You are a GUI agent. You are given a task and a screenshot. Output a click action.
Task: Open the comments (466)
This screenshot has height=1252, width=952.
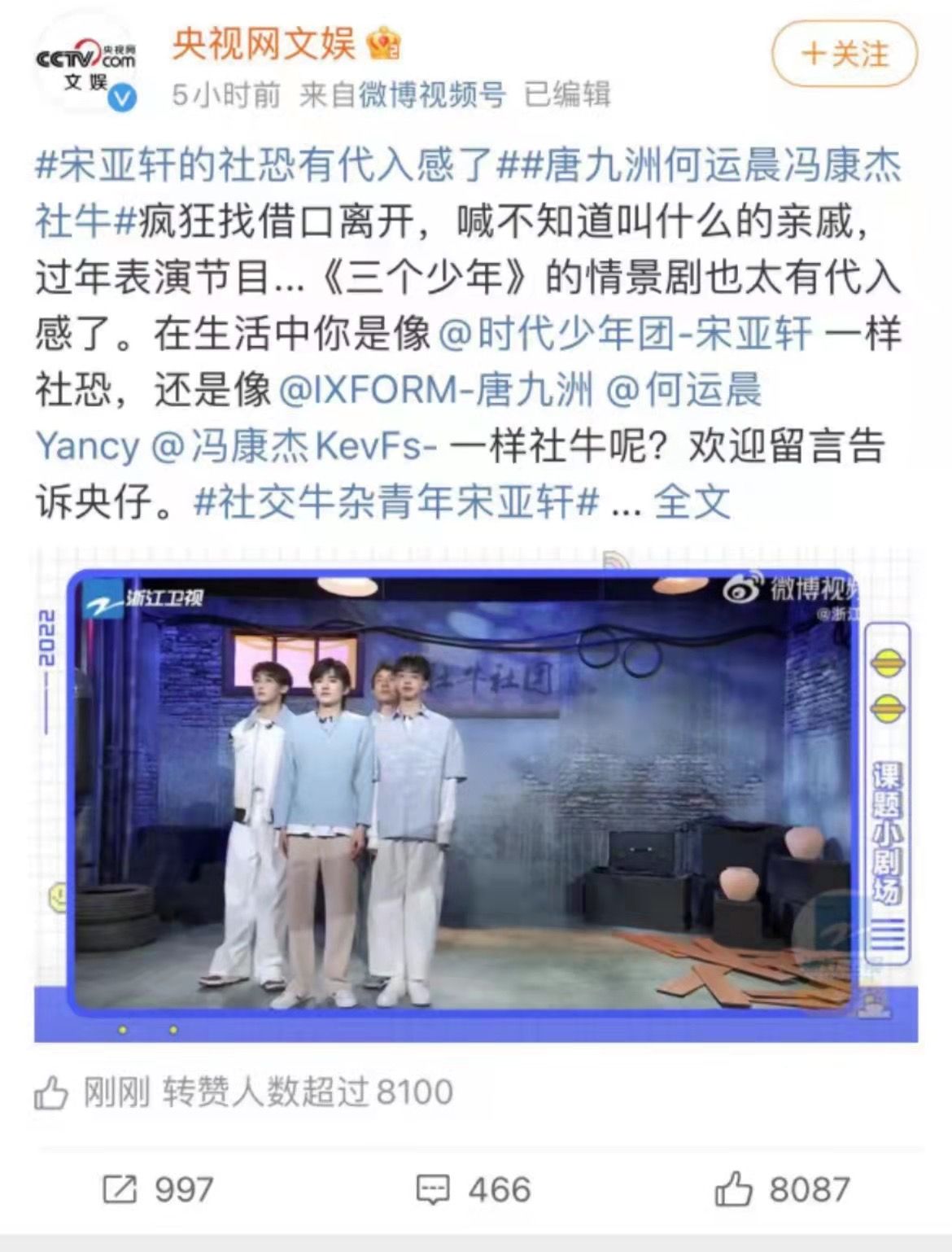(474, 1190)
